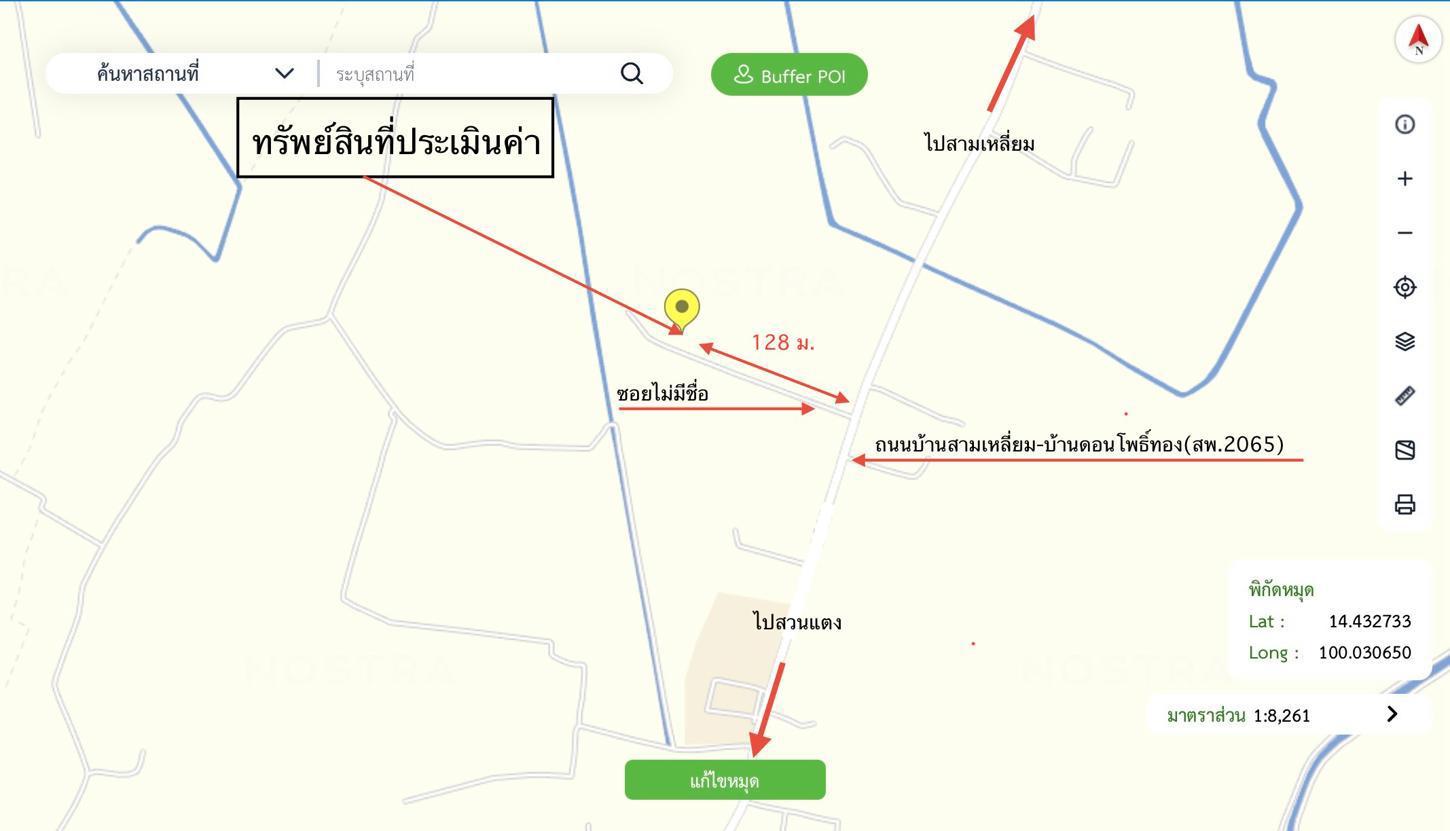Open the map layers selector
This screenshot has width=1450, height=831.
coord(1405,342)
